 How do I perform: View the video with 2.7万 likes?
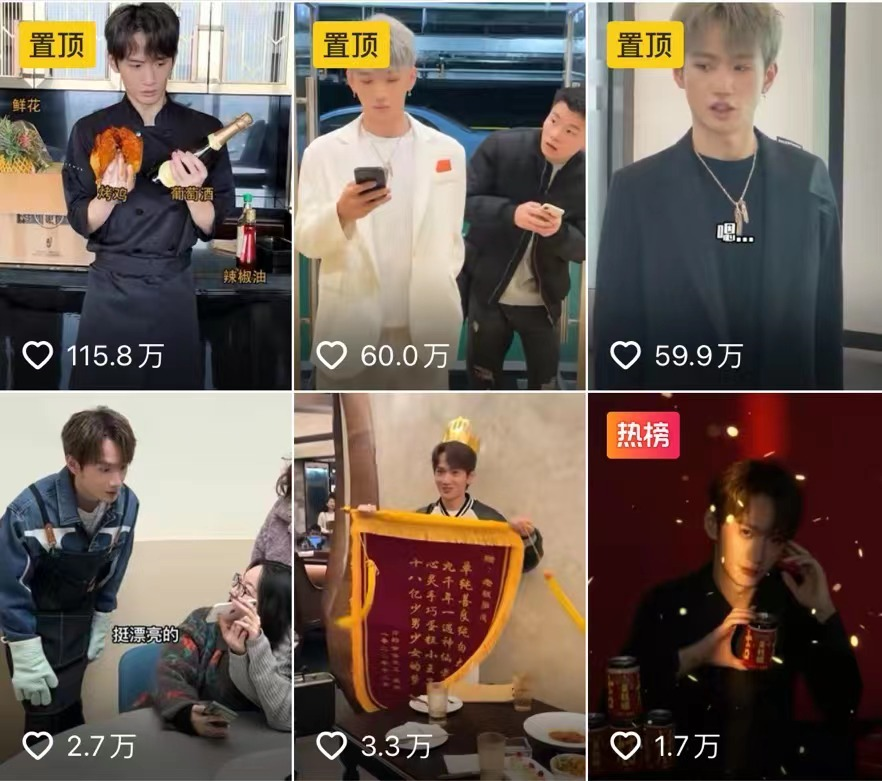146,585
